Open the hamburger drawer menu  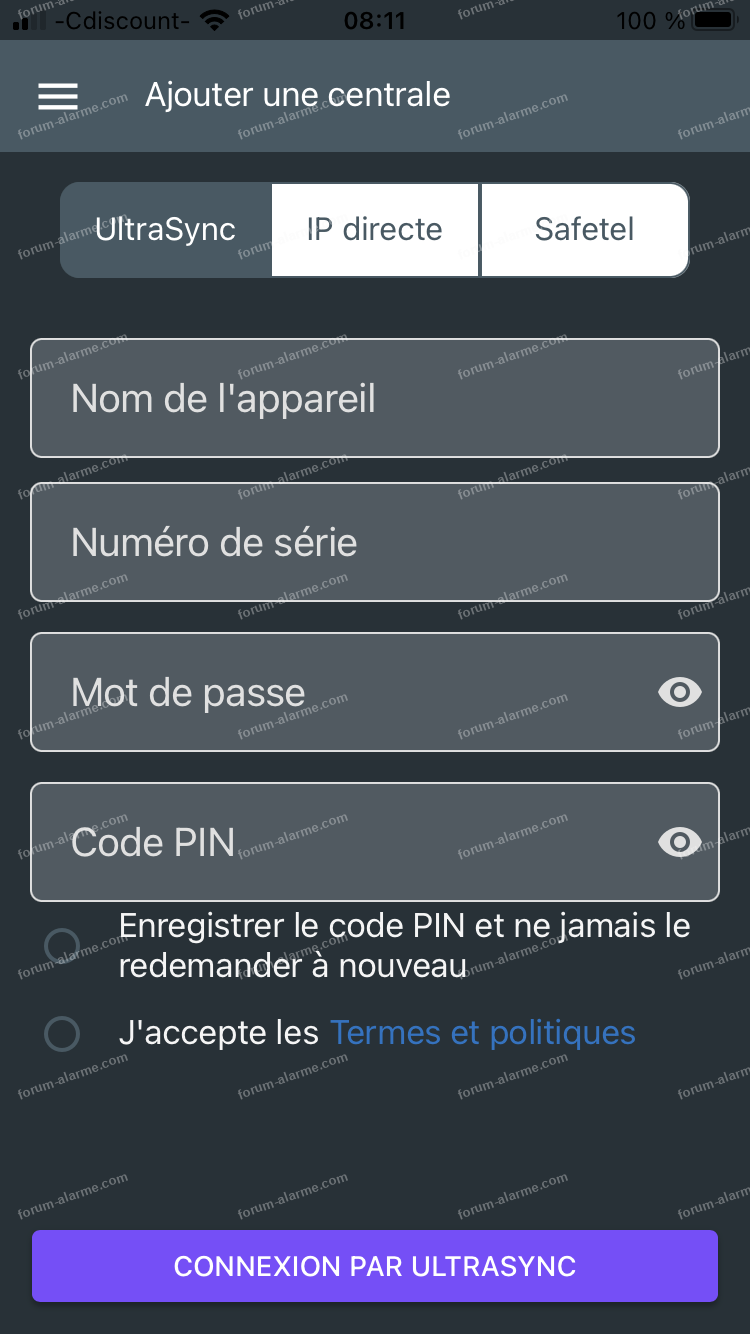(58, 95)
